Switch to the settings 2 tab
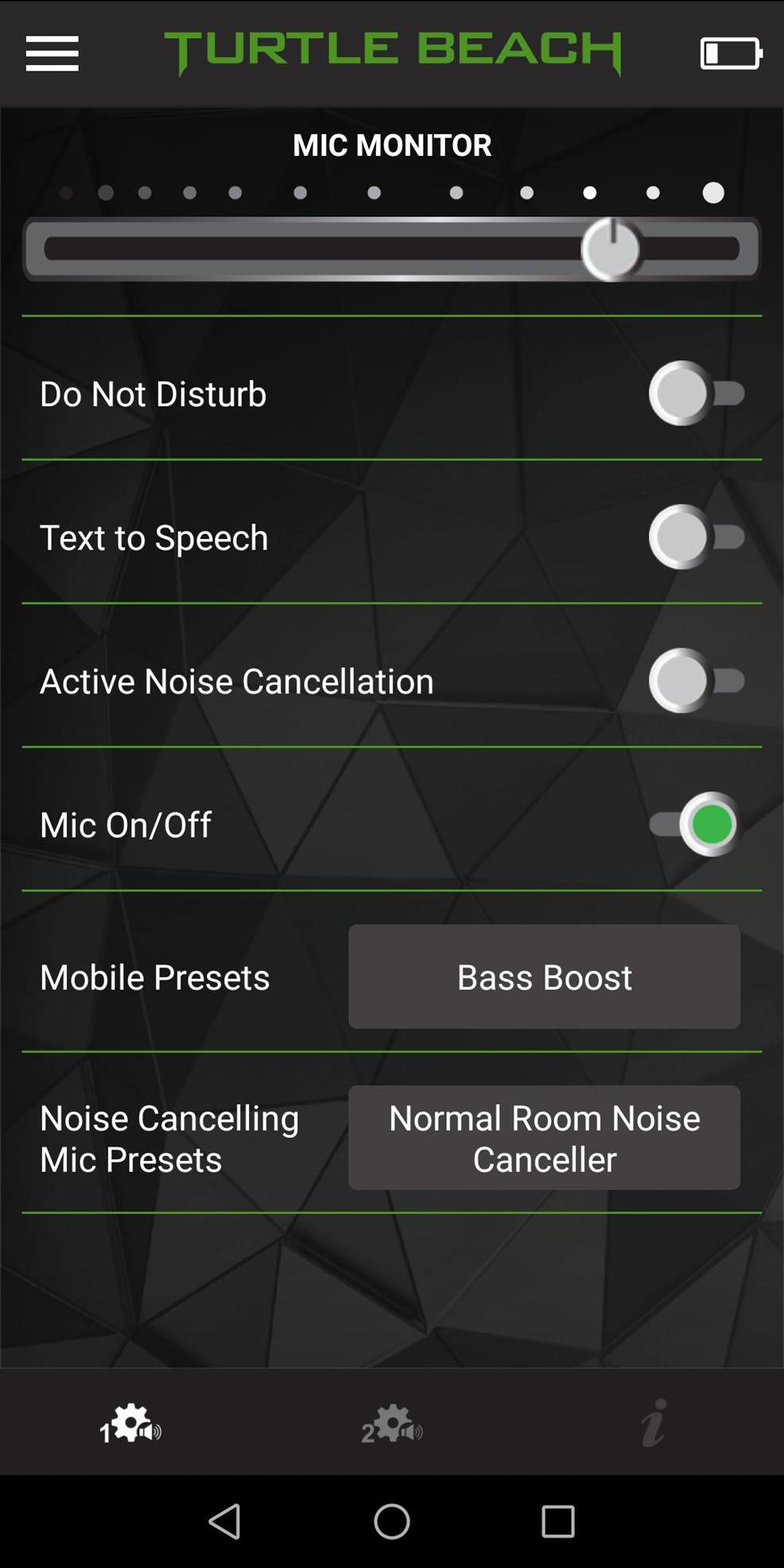 391,1423
